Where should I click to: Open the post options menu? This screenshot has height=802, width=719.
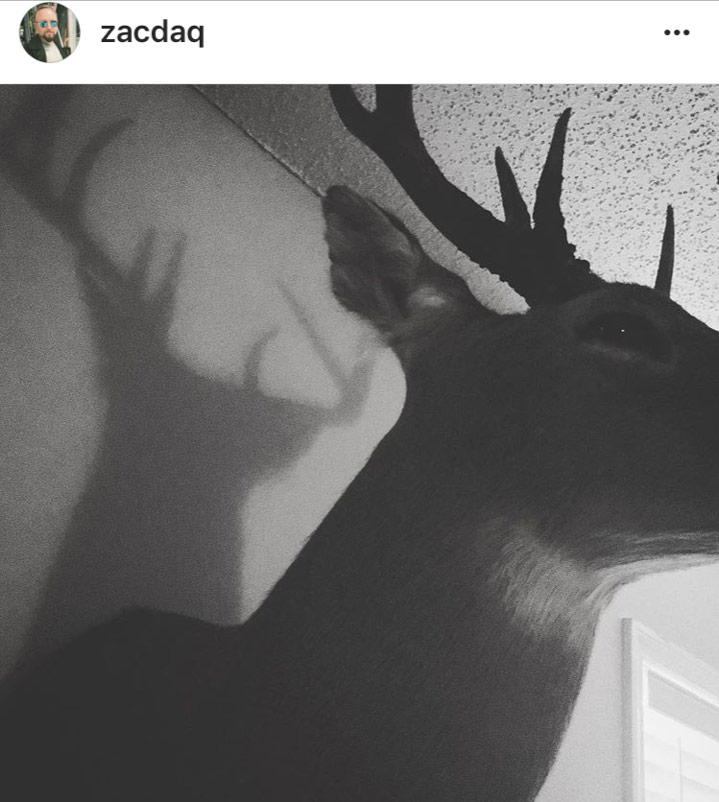click(x=677, y=33)
